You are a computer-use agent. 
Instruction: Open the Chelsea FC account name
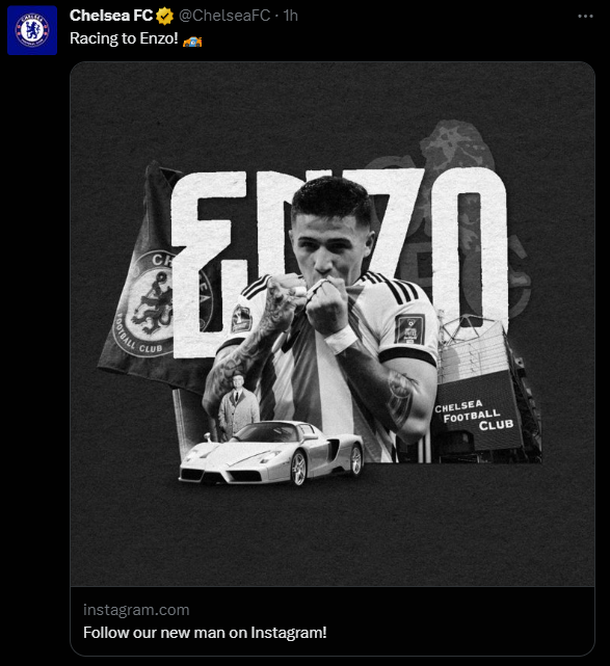pos(110,16)
